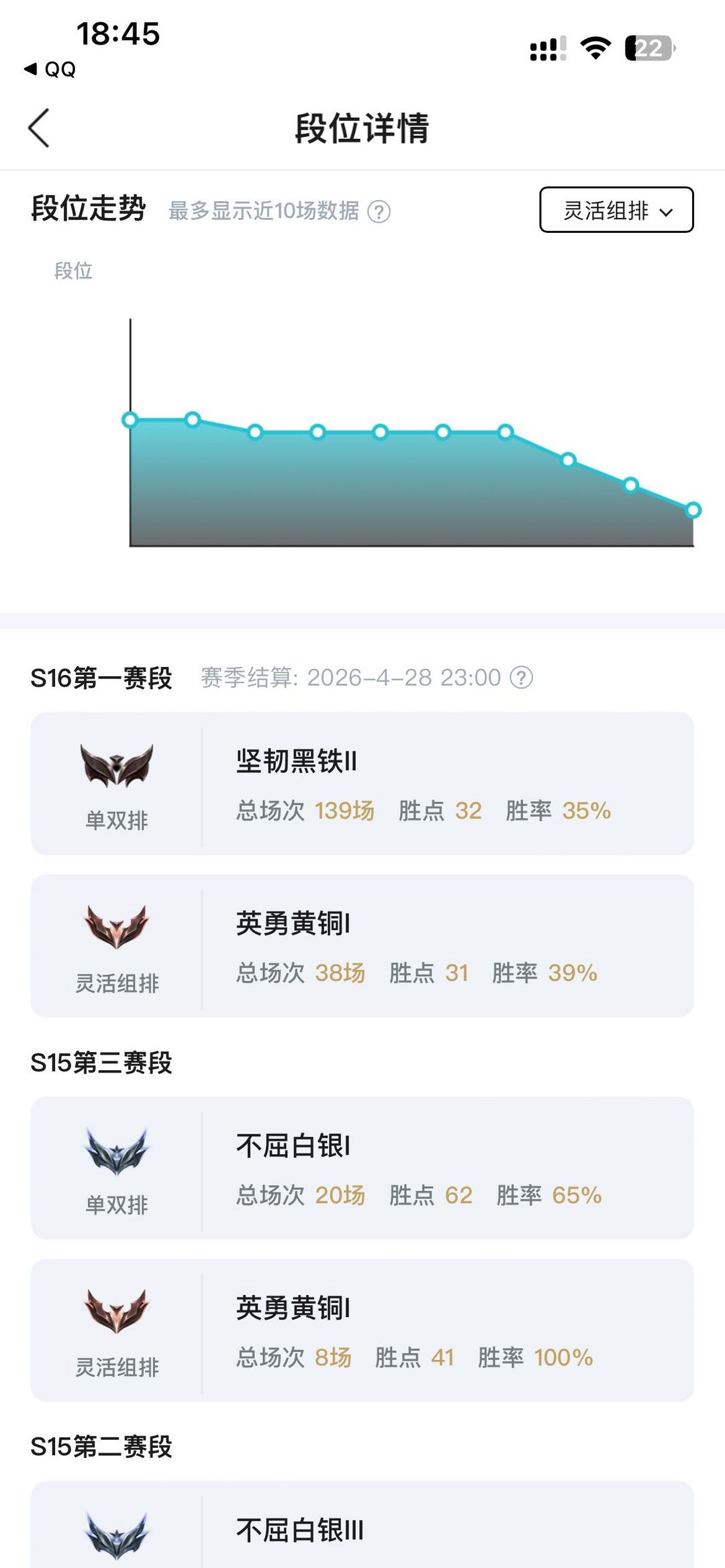Tap the battery indicator in the status bar
The image size is (725, 1568).
tap(646, 47)
